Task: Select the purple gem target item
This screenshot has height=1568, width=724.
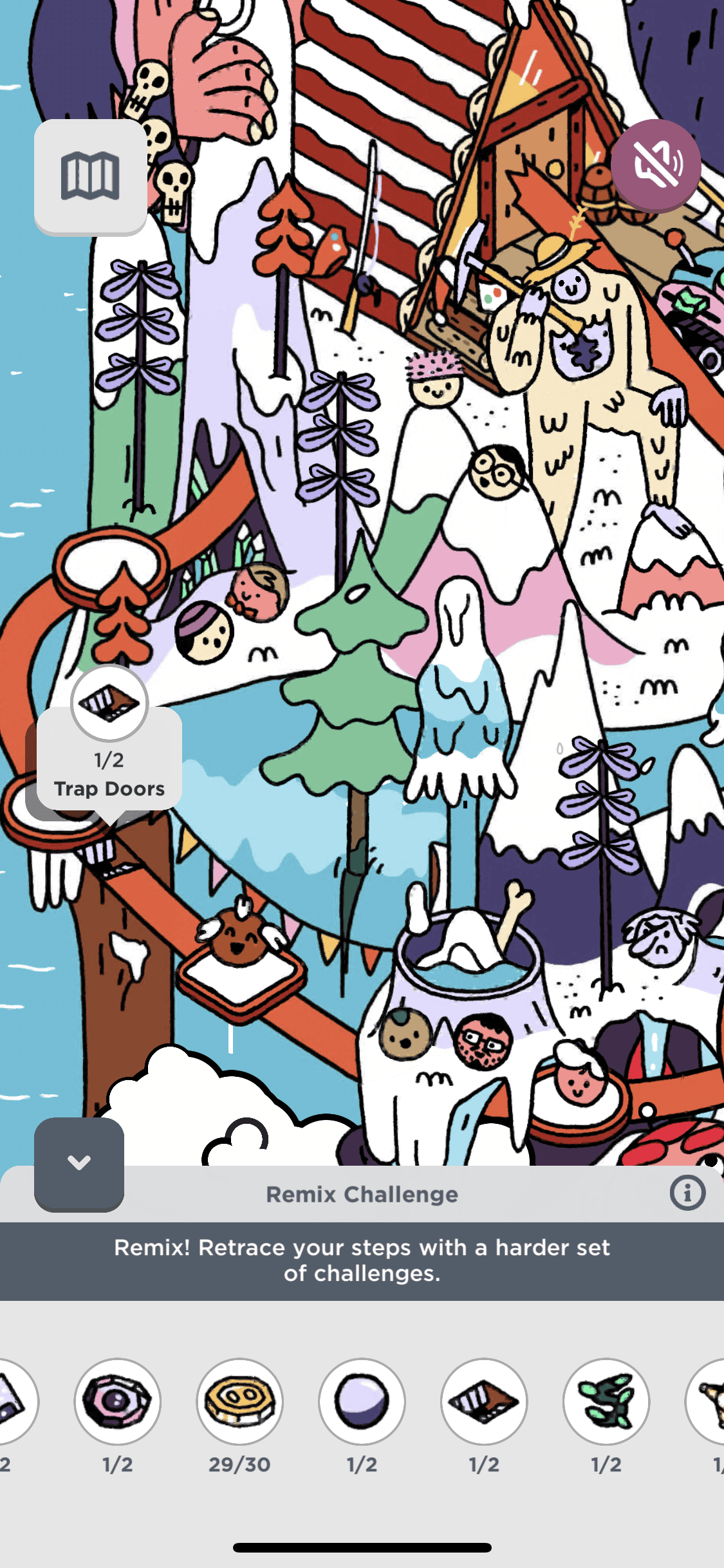Action: [x=117, y=1401]
